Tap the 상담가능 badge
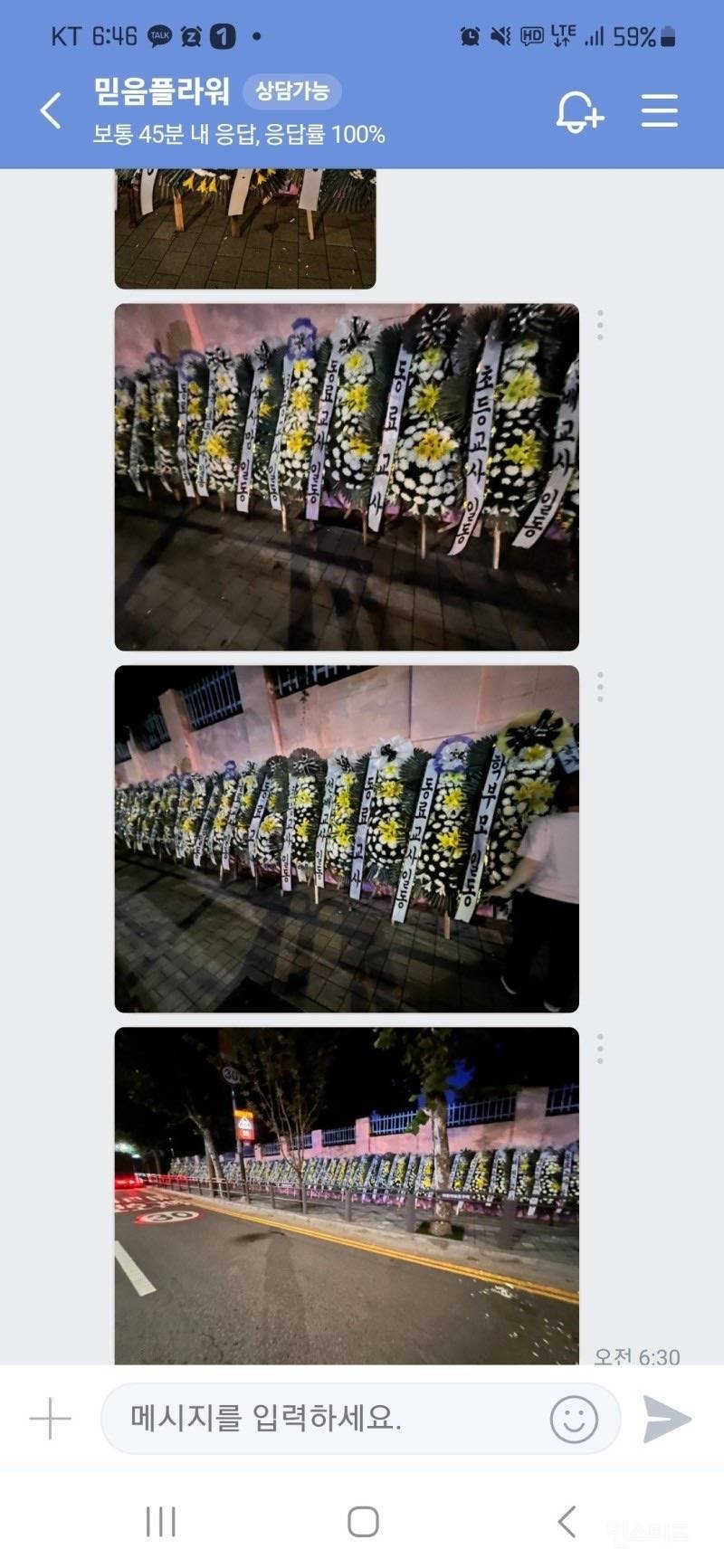Screen dimensions: 724x1568 point(291,90)
